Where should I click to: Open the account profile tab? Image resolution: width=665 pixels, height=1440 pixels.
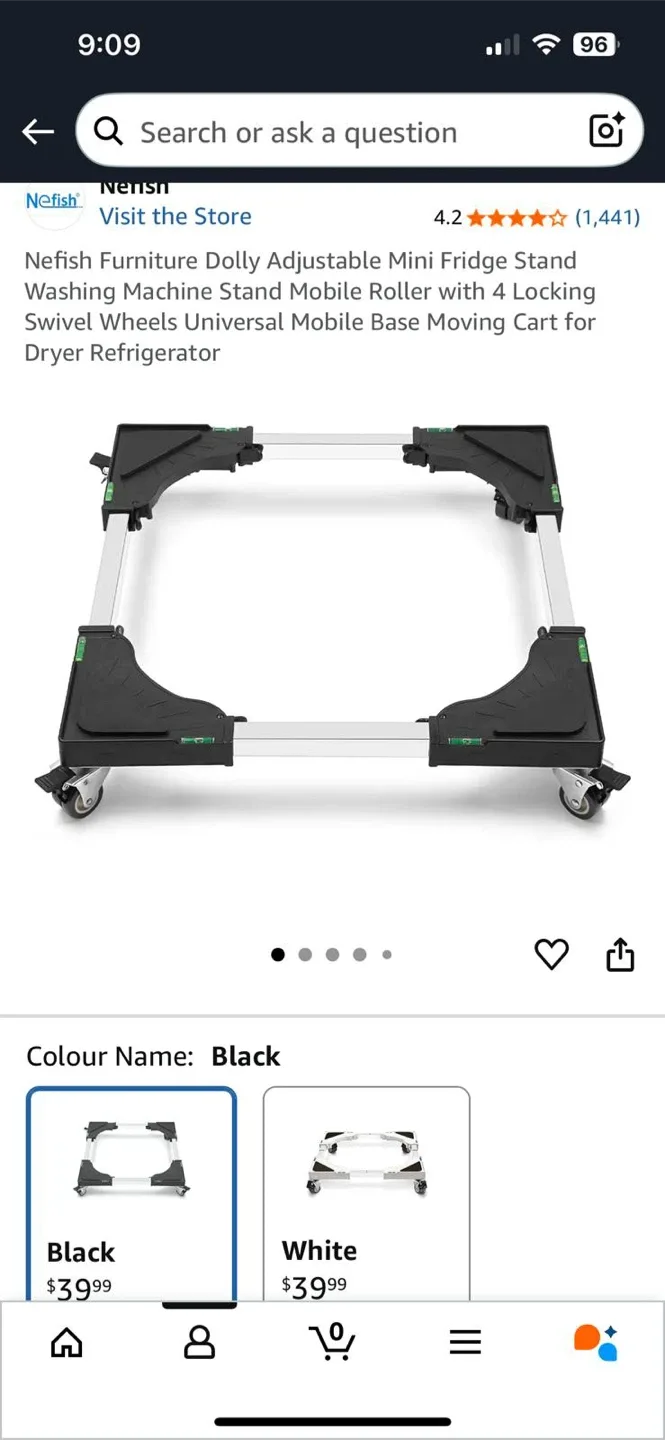(x=199, y=1342)
